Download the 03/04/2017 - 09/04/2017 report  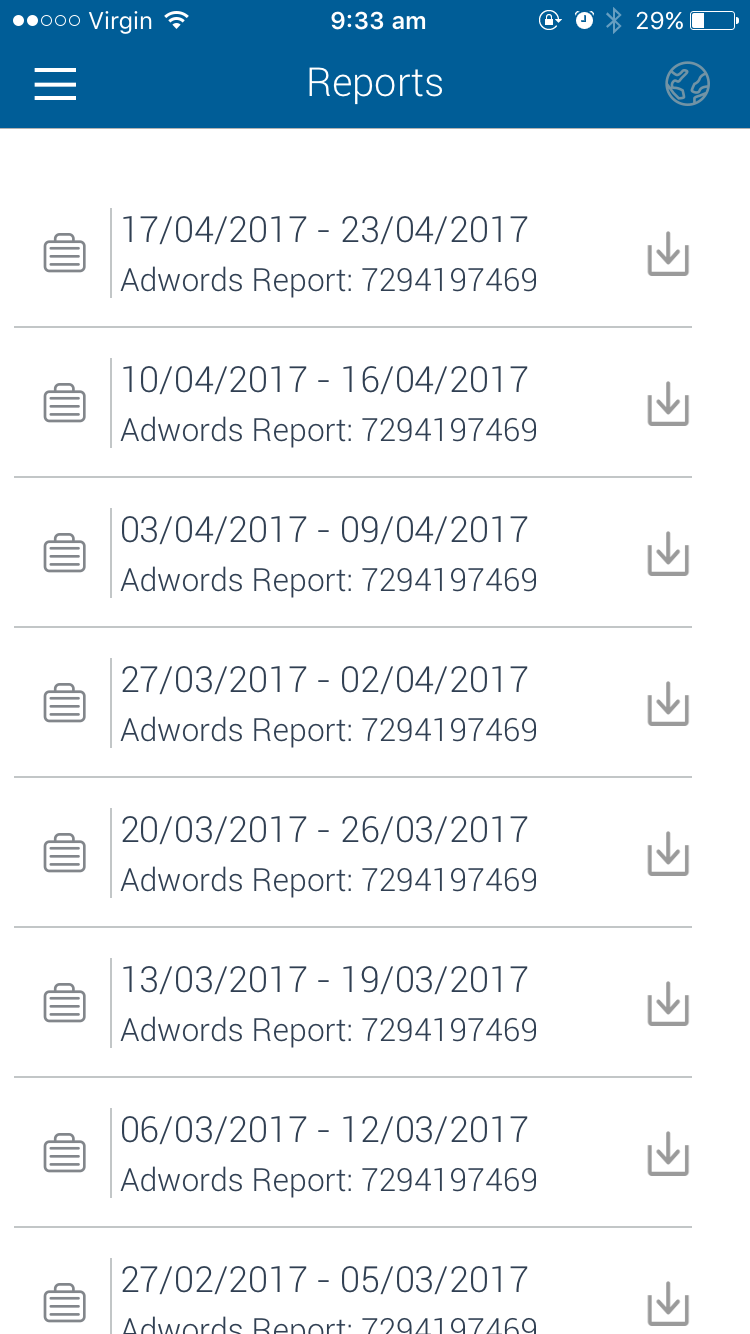click(x=668, y=556)
